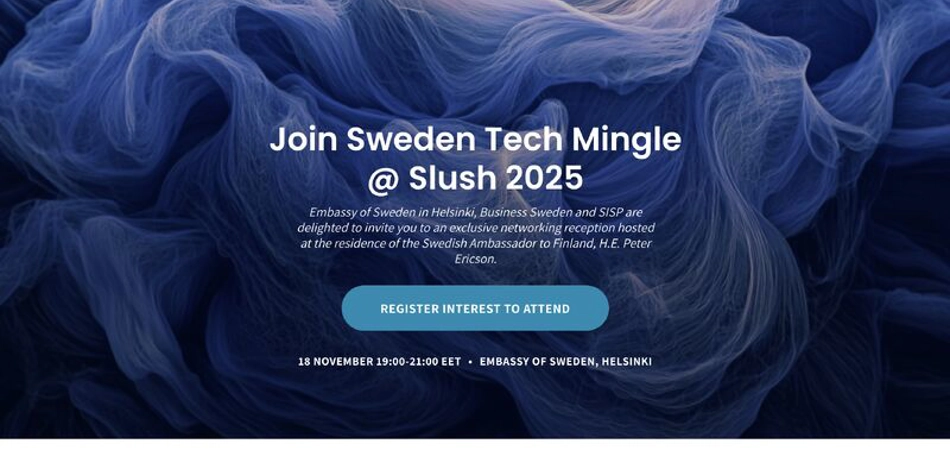Tap Register Interest to Attend button
The height and width of the screenshot is (460, 950).
click(x=475, y=309)
